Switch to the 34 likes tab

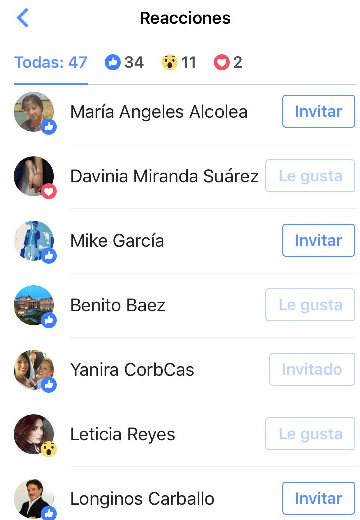(x=124, y=62)
